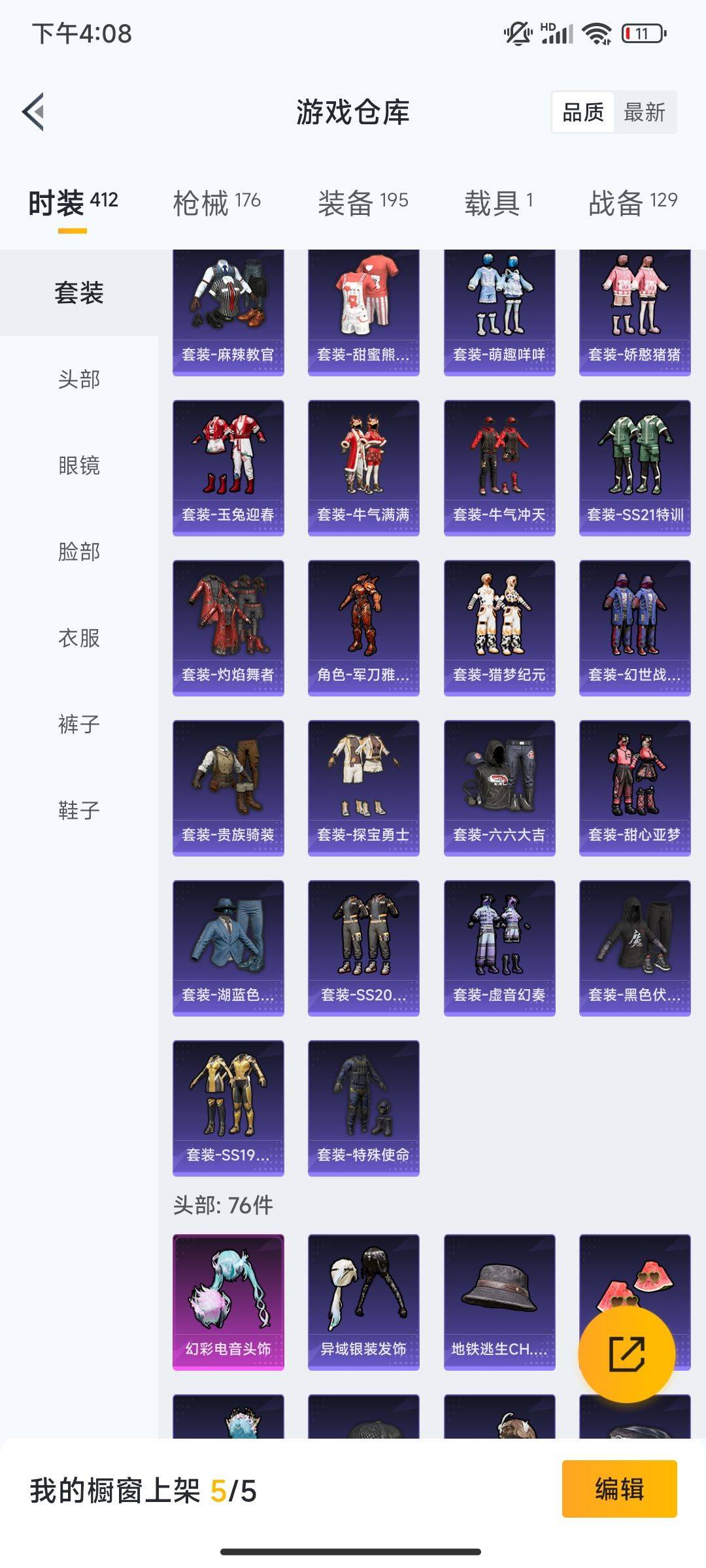Image resolution: width=706 pixels, height=1568 pixels.
Task: Select the 品质 sorting option
Action: 583,112
